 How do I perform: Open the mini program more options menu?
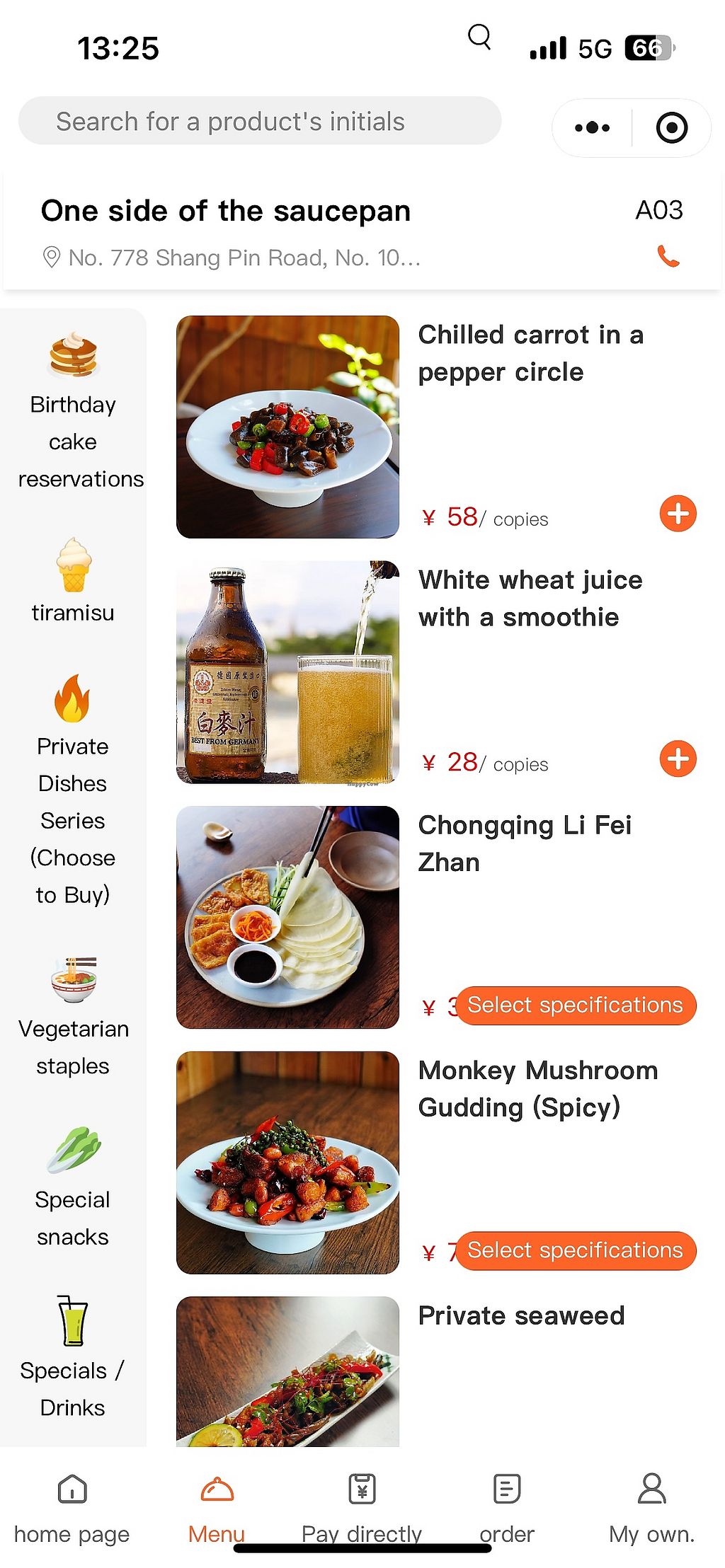tap(593, 128)
